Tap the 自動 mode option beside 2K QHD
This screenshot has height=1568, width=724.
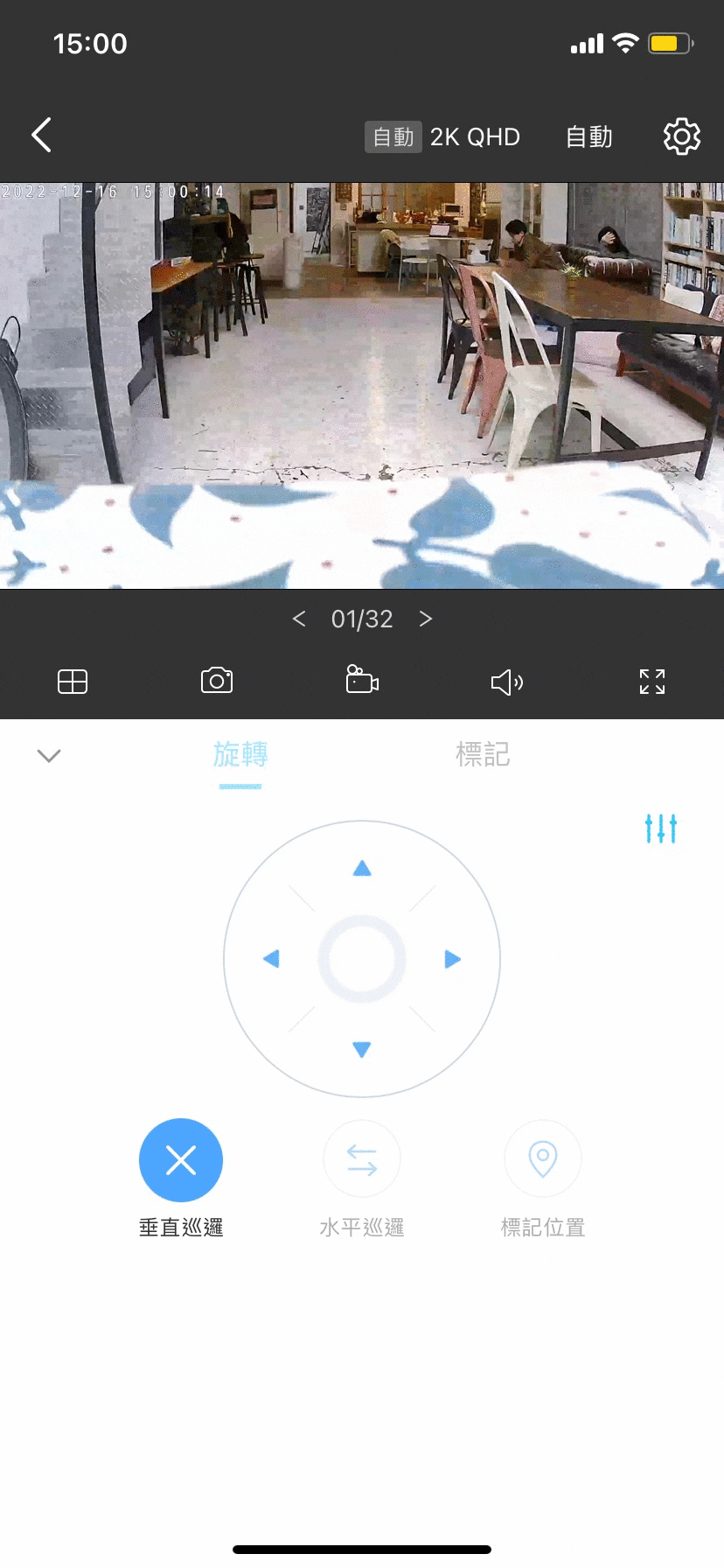[588, 137]
